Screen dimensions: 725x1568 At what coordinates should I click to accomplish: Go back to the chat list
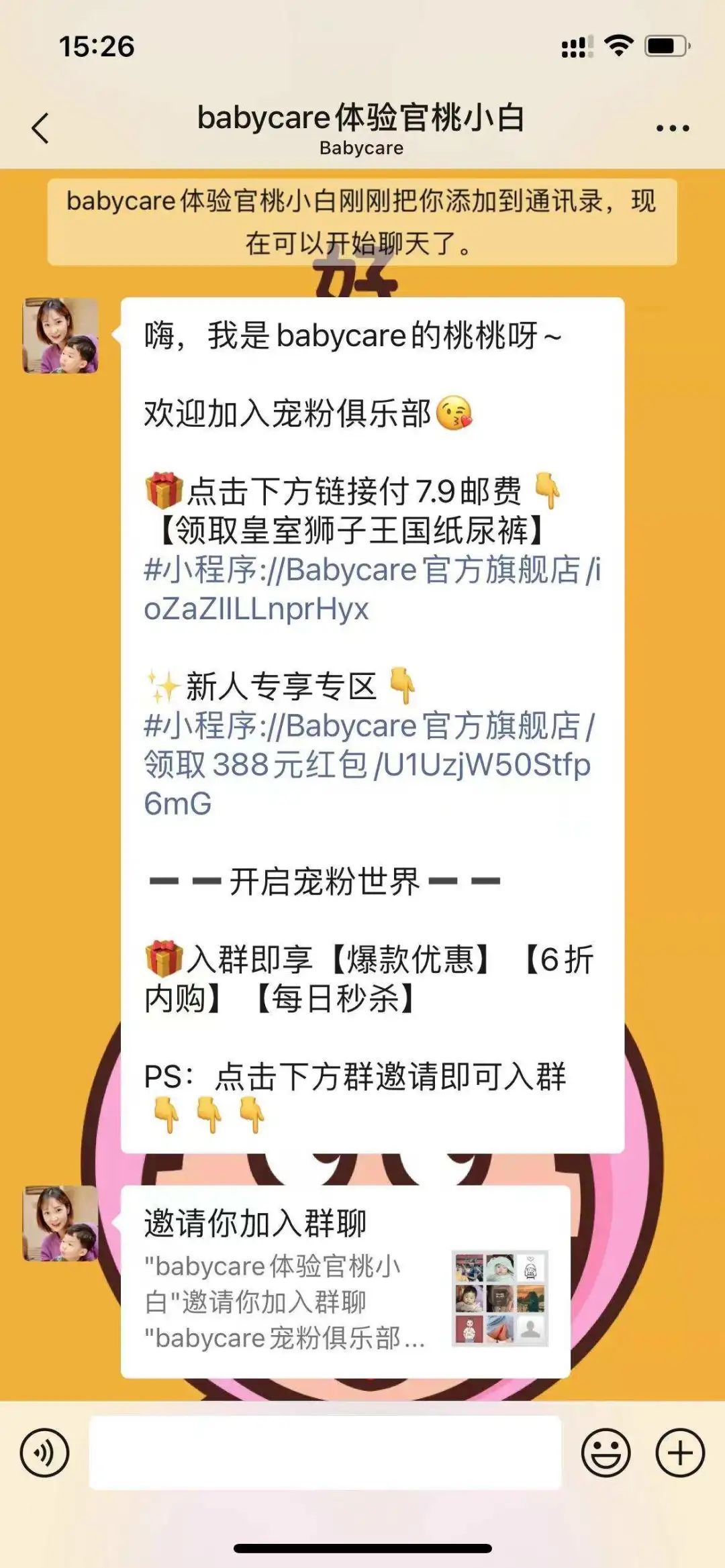point(40,127)
